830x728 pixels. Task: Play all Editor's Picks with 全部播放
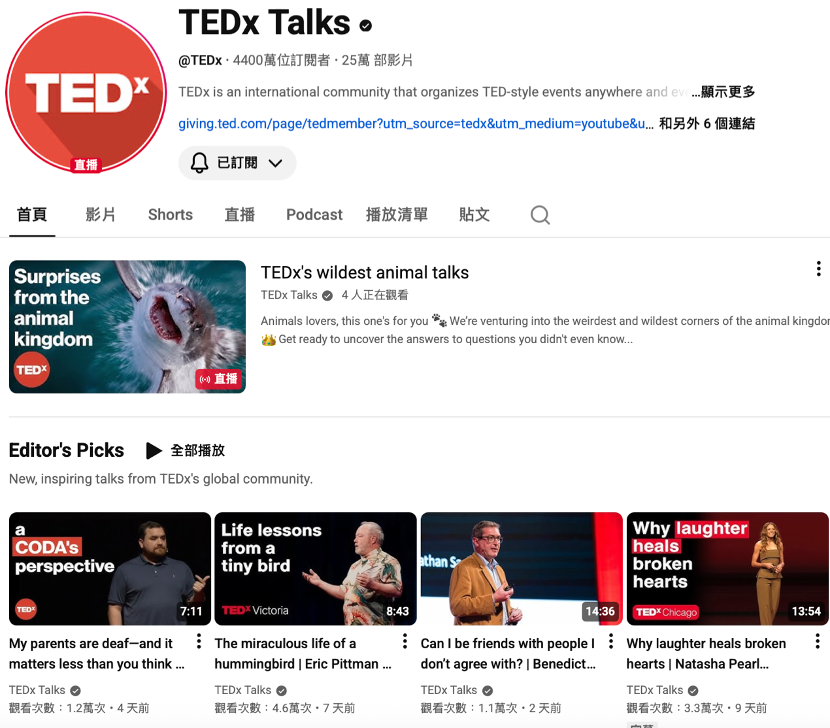(x=186, y=450)
